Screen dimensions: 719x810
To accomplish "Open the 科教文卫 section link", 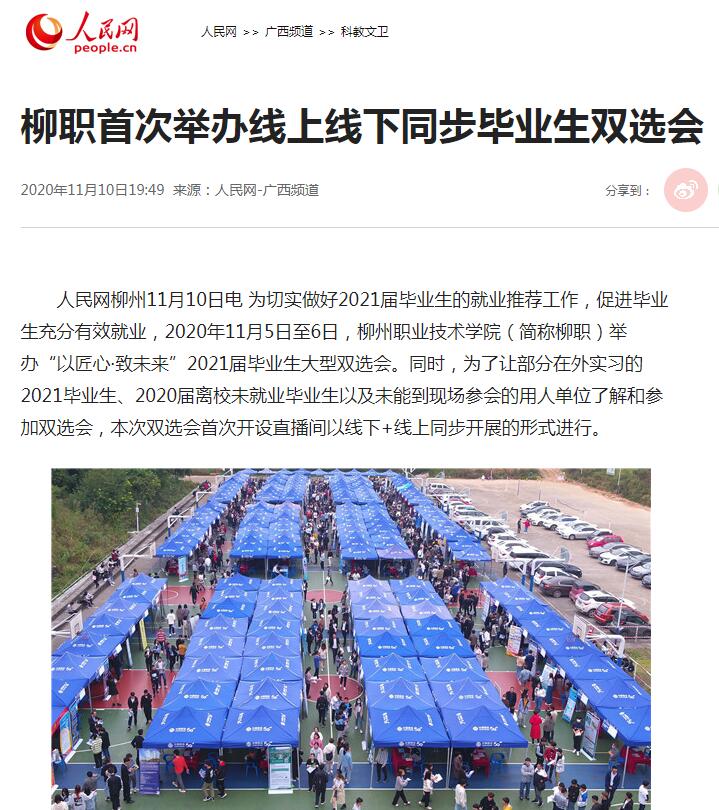I will (x=364, y=32).
